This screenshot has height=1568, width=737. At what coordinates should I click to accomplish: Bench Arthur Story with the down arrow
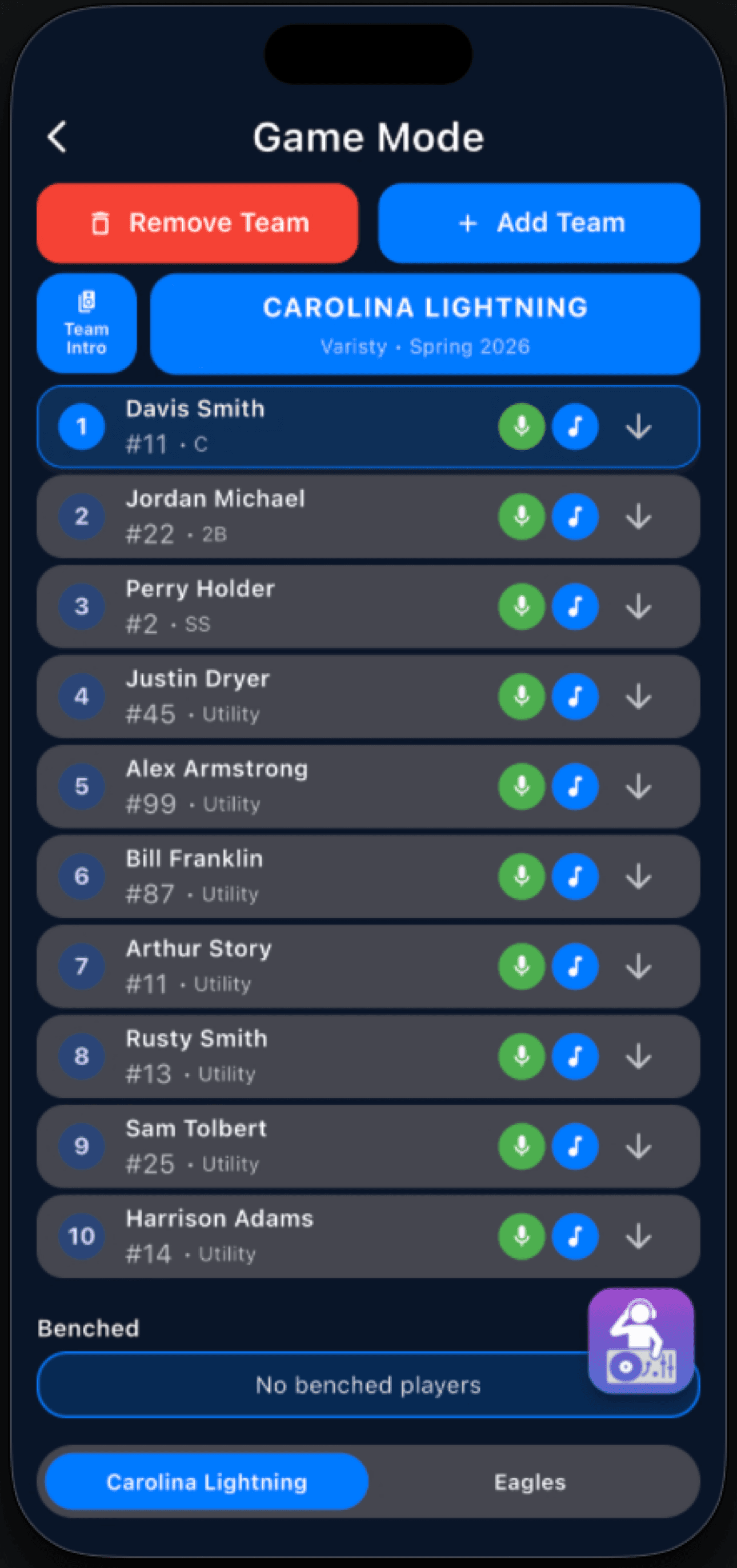tap(638, 967)
